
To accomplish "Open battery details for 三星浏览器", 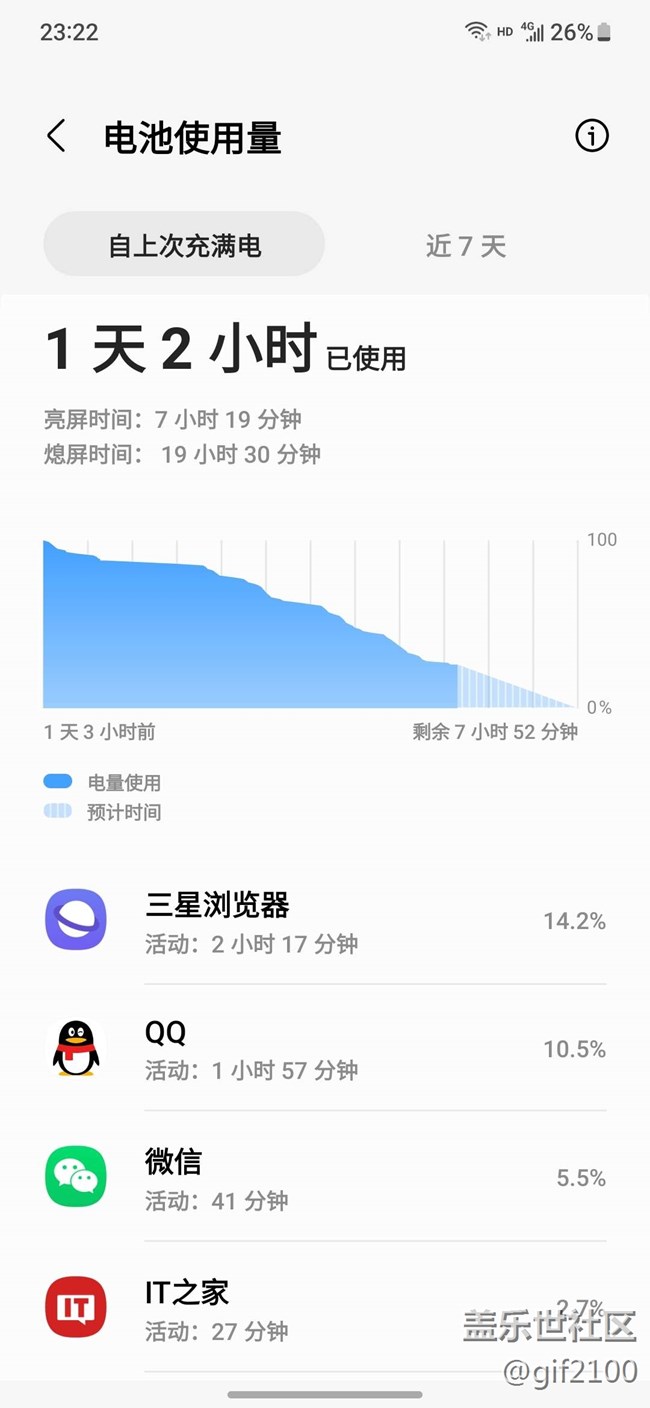I will point(325,920).
